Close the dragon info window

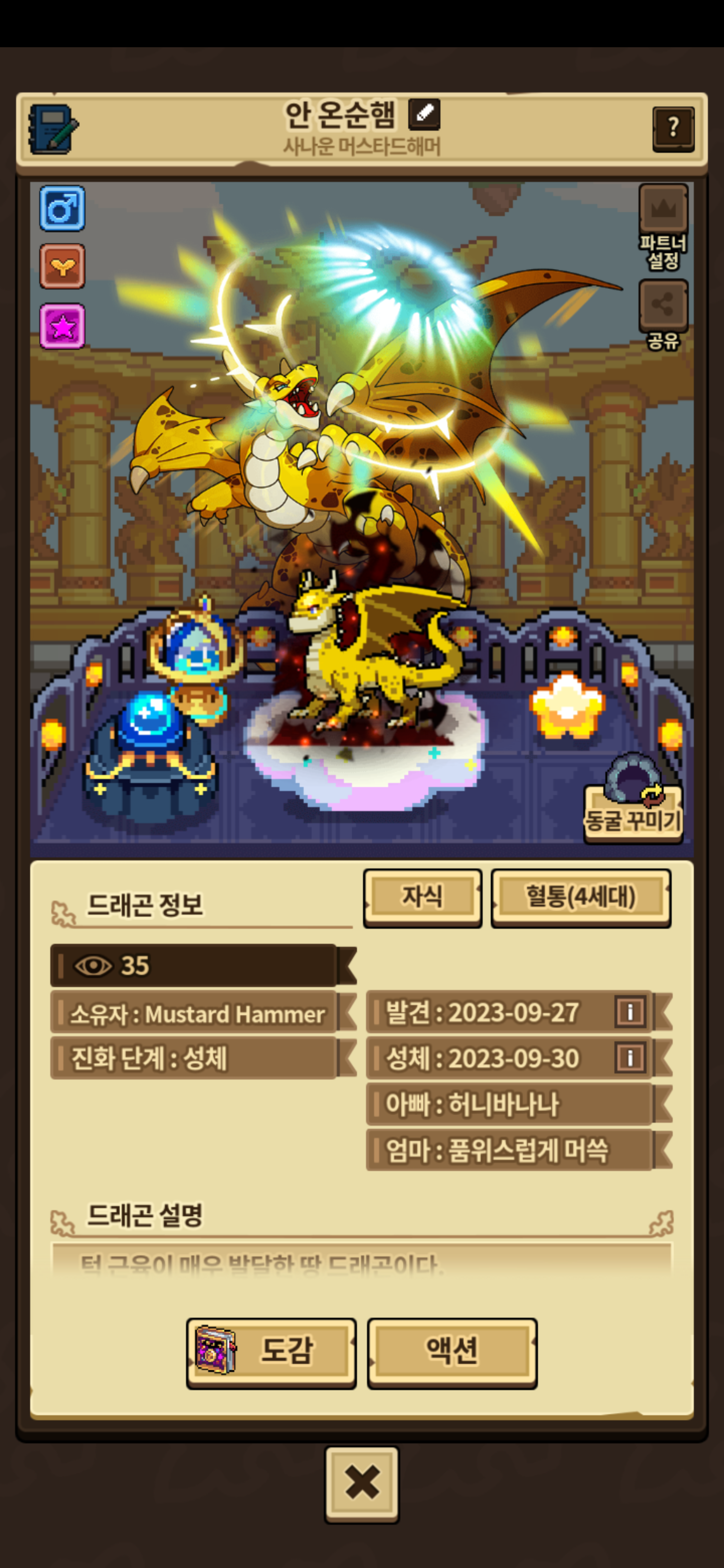click(361, 1484)
